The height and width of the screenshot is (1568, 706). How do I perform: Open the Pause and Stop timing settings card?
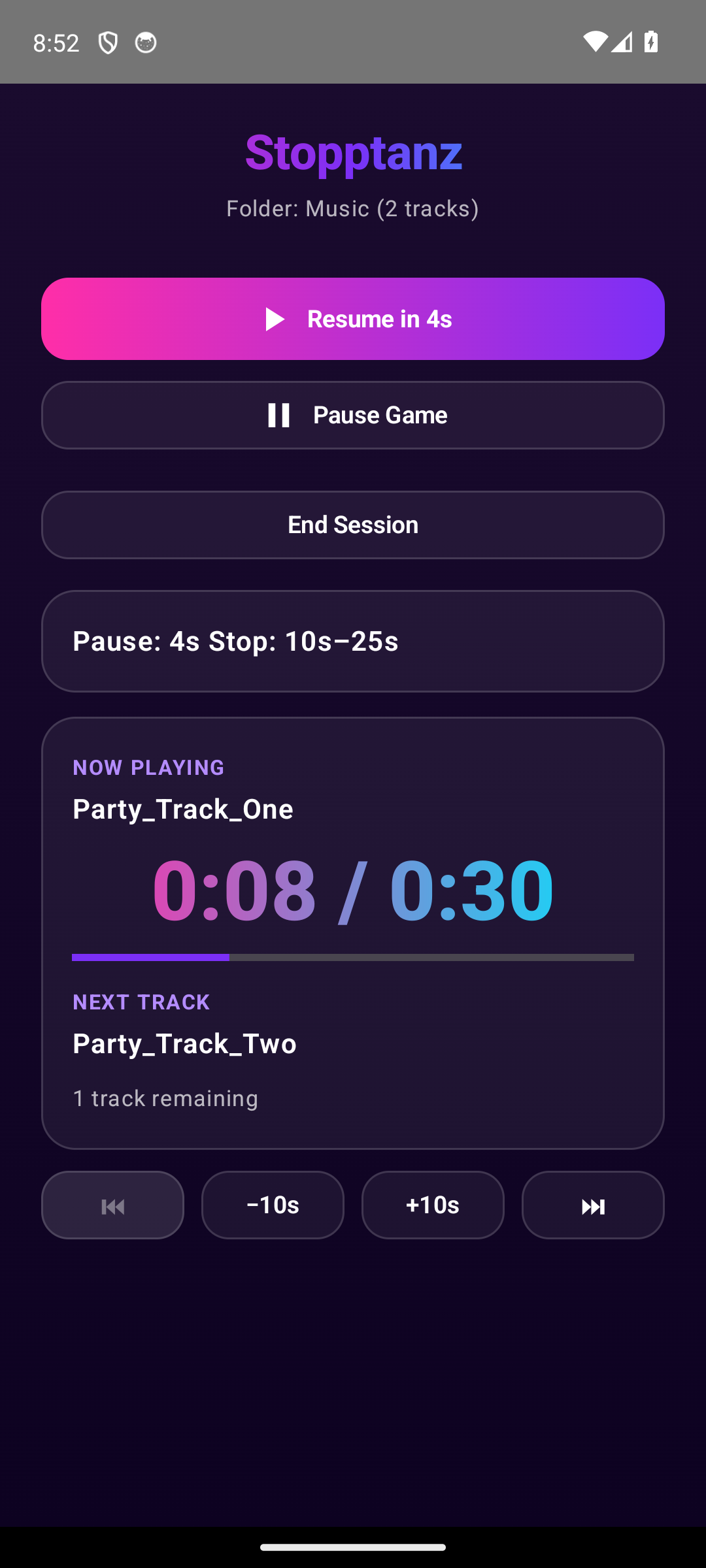353,641
